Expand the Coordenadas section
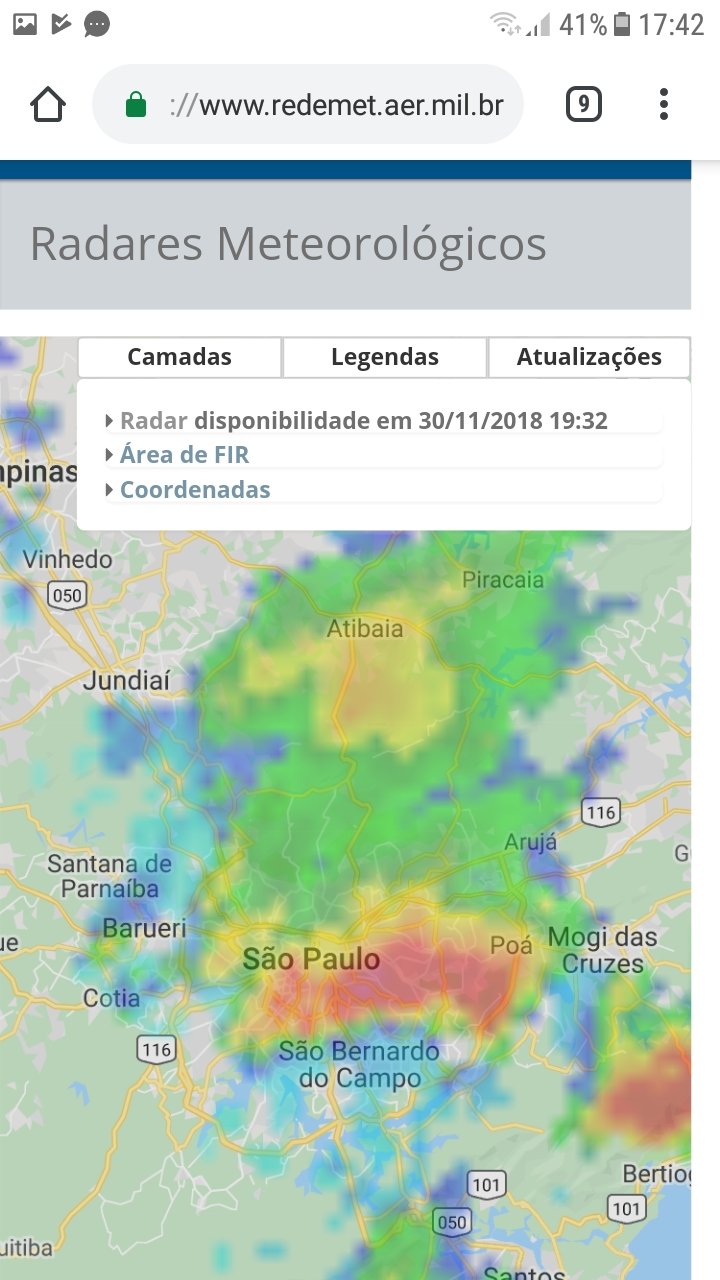This screenshot has width=720, height=1280. [x=195, y=490]
